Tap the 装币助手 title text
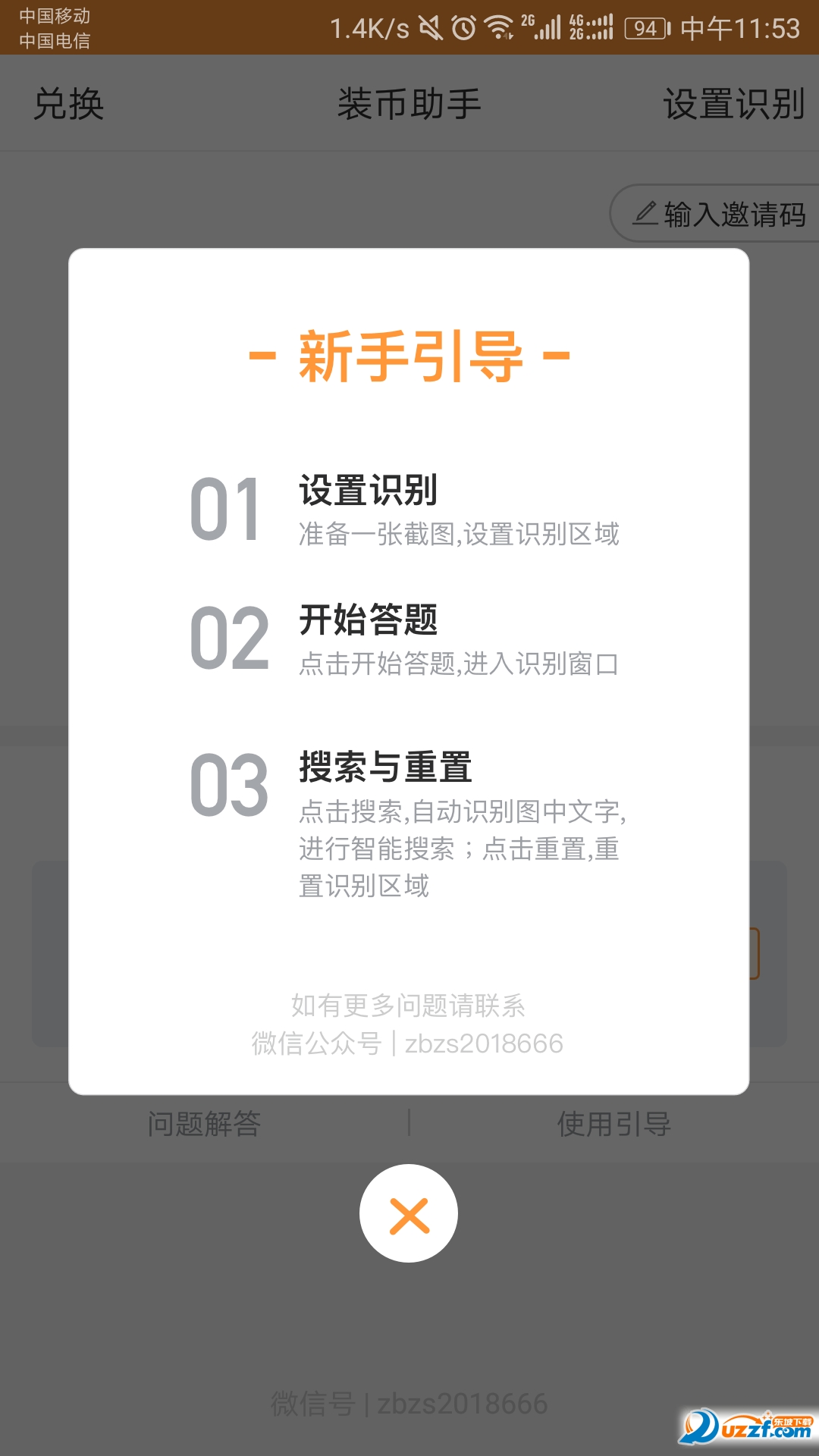 pos(409,104)
